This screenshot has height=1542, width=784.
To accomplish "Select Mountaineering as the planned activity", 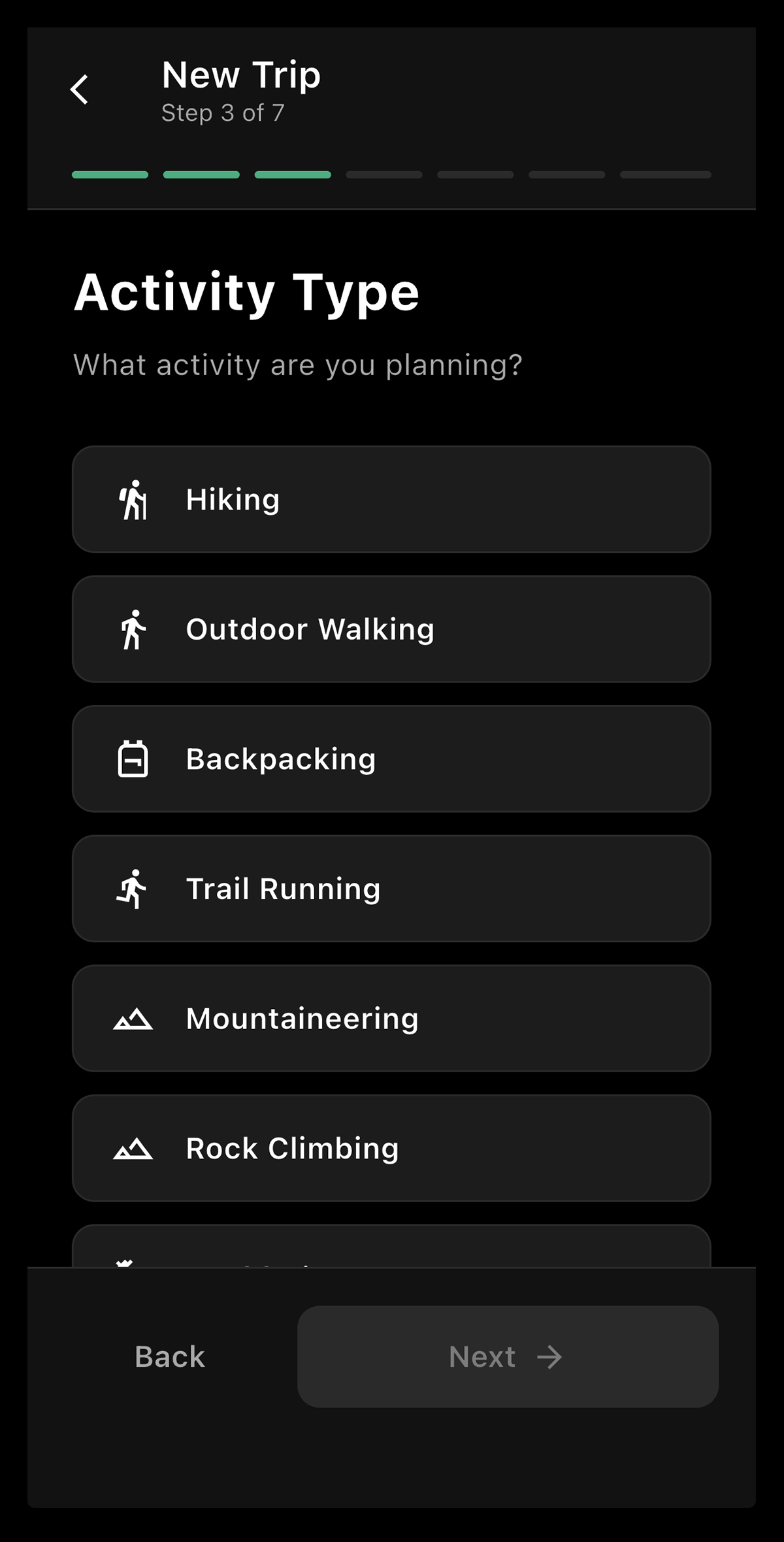I will (x=392, y=1017).
